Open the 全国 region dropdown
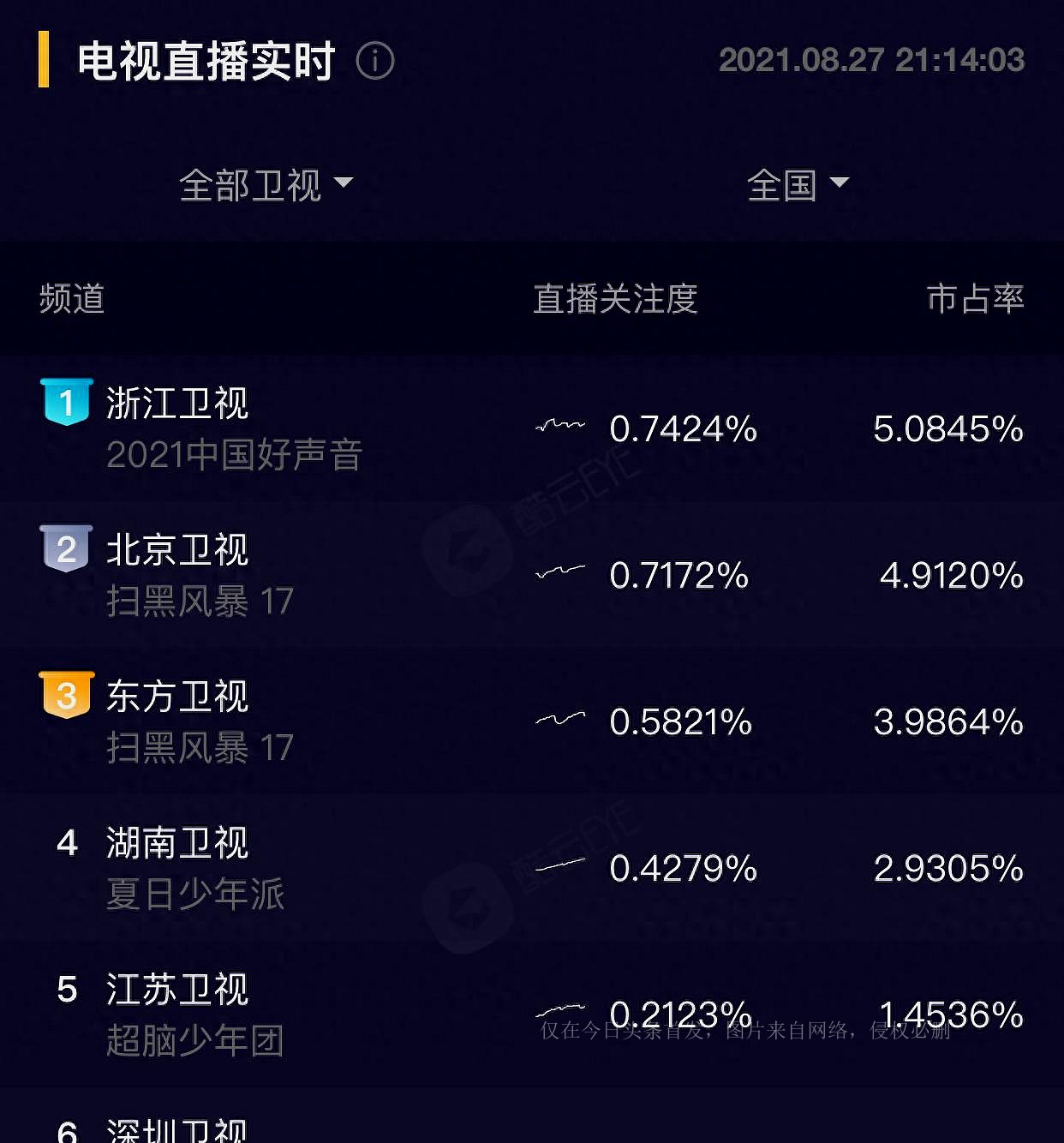The height and width of the screenshot is (1143, 1064). [797, 185]
